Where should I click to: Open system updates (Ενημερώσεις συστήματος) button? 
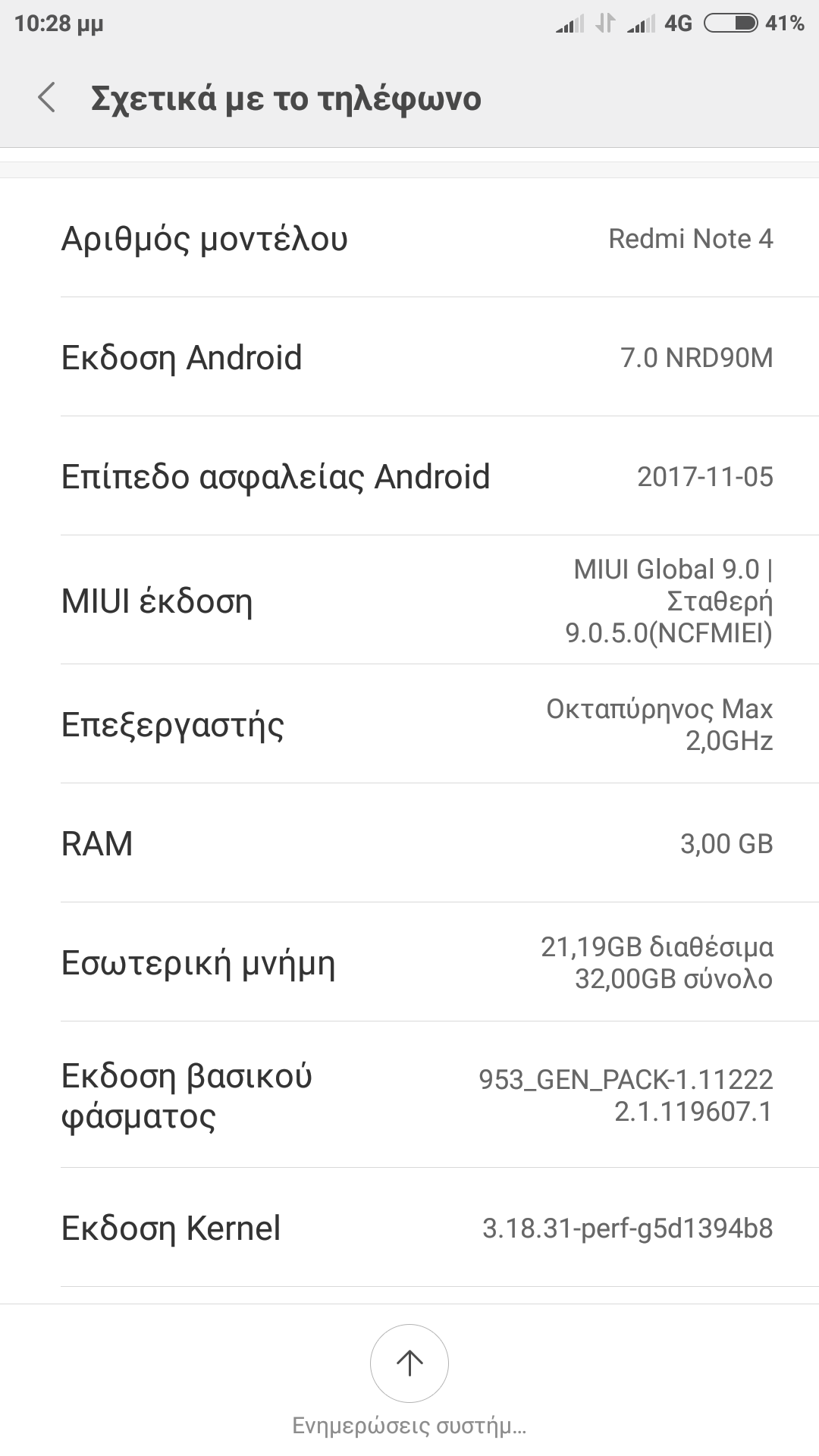tap(409, 1363)
